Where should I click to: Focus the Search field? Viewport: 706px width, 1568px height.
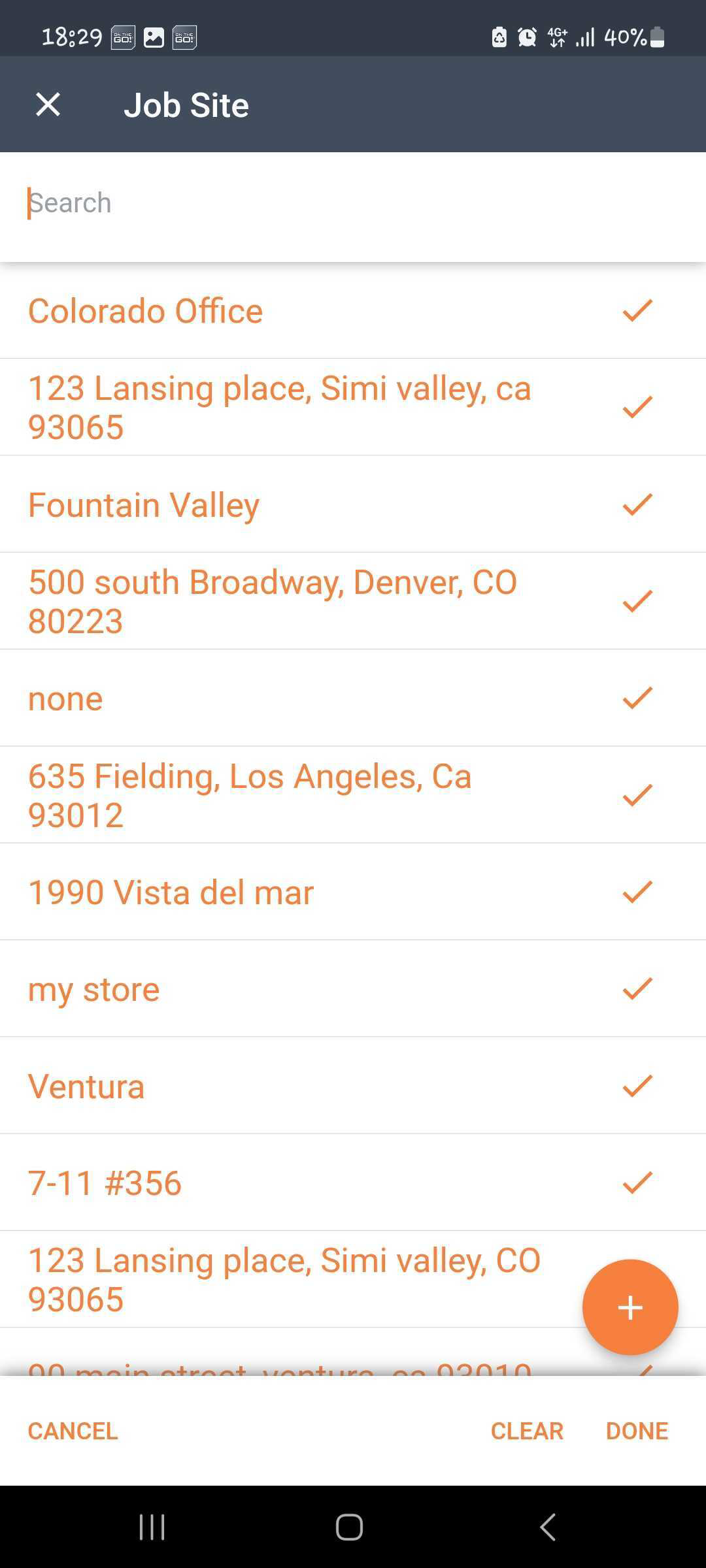coord(353,204)
